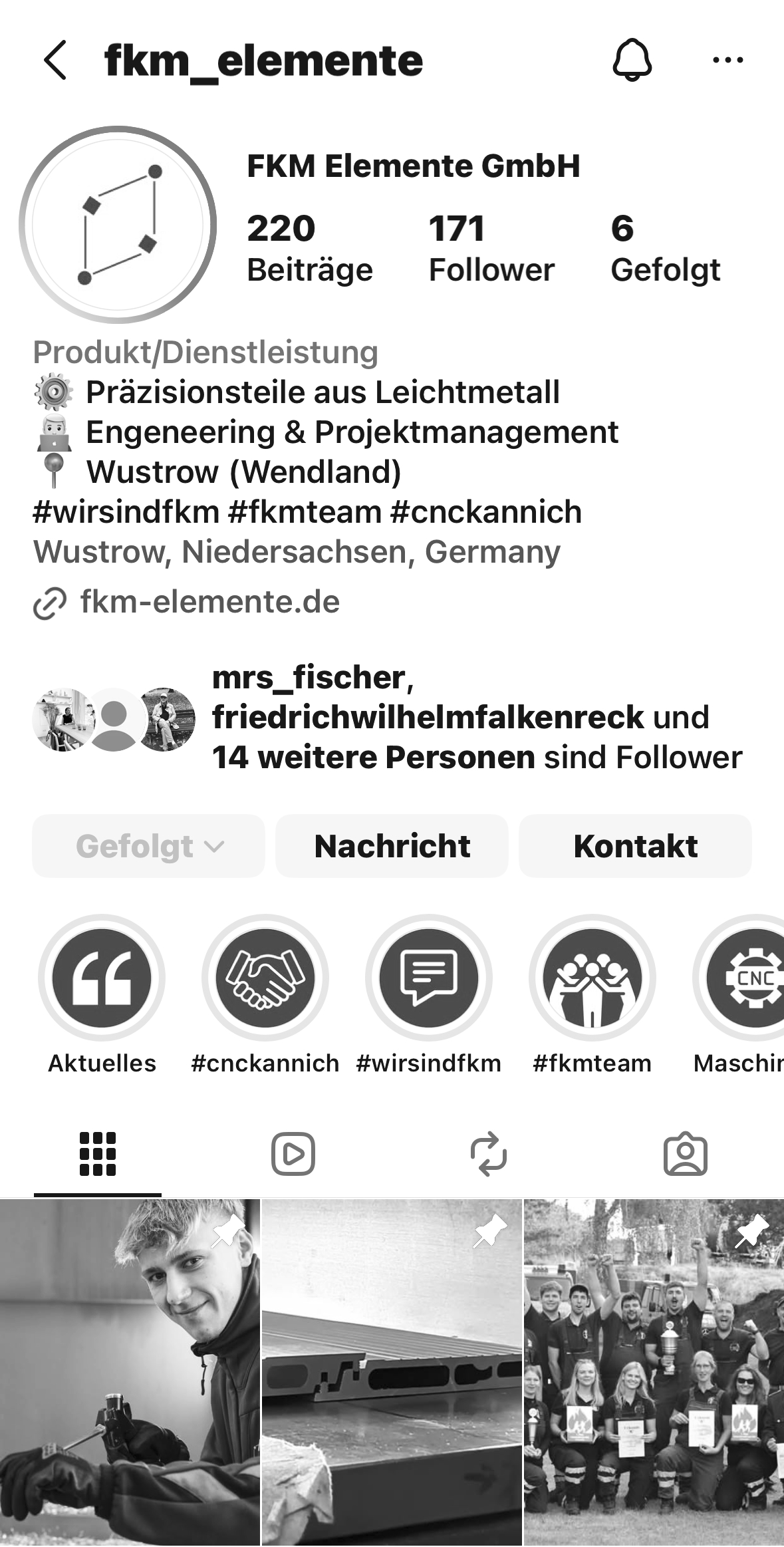View the FKM Elemente profile picture
The image size is (784, 1547).
tap(118, 225)
